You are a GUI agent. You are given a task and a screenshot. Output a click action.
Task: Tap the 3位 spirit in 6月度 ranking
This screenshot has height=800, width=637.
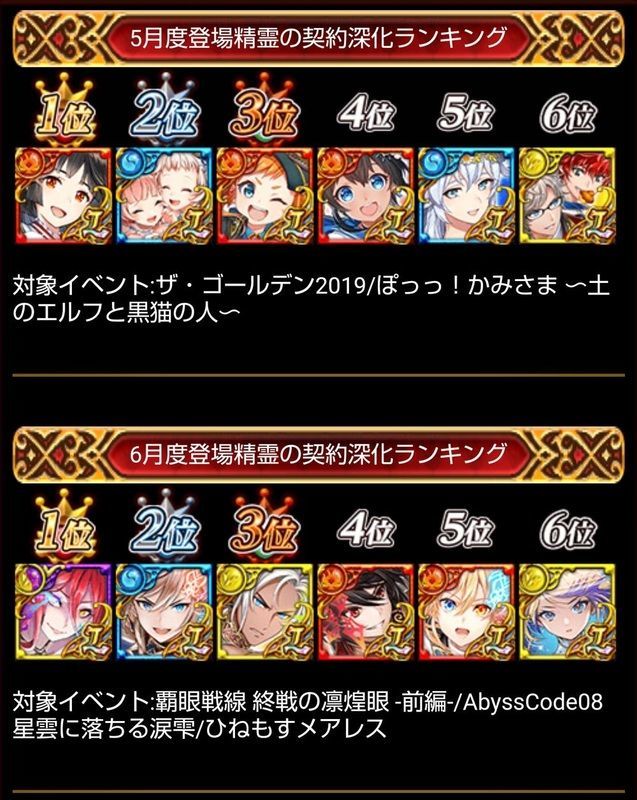point(265,612)
